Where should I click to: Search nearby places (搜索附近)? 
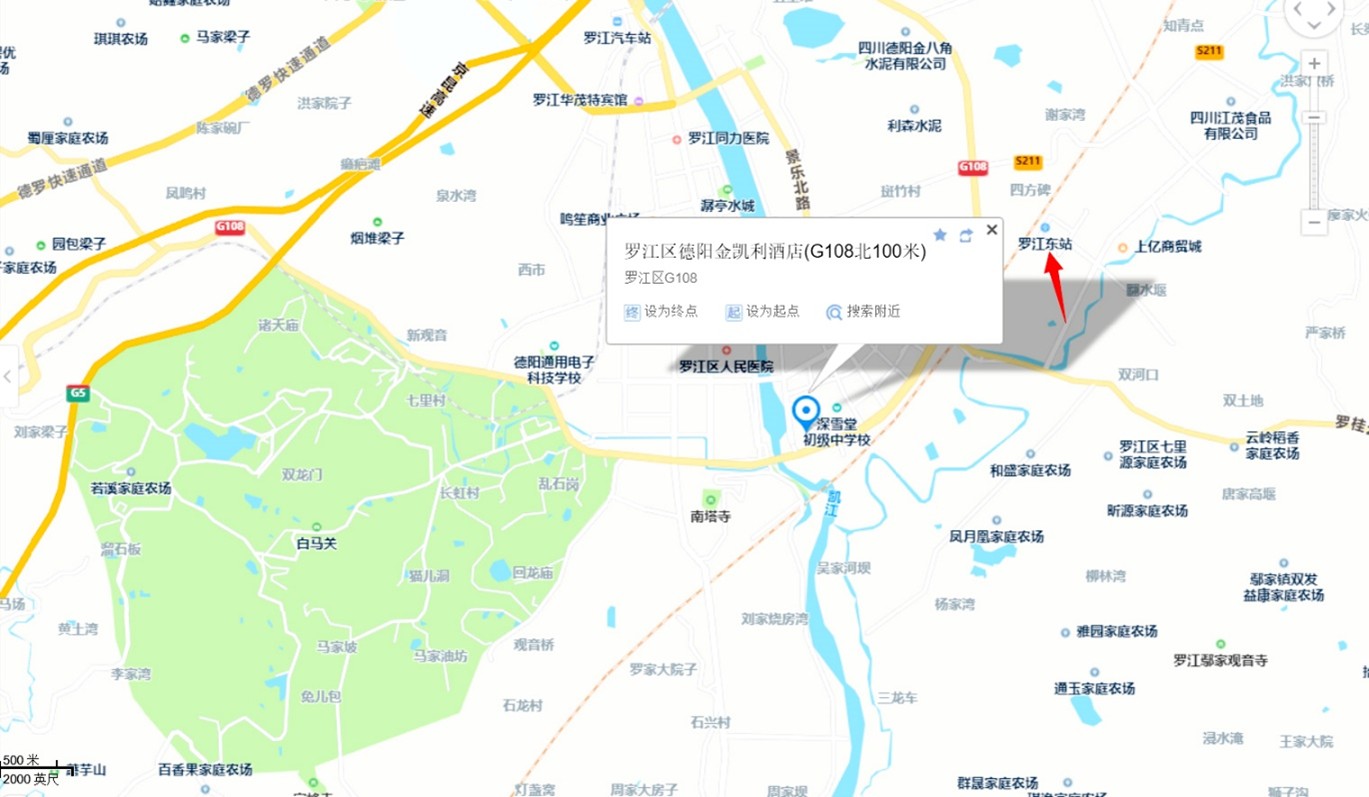863,312
